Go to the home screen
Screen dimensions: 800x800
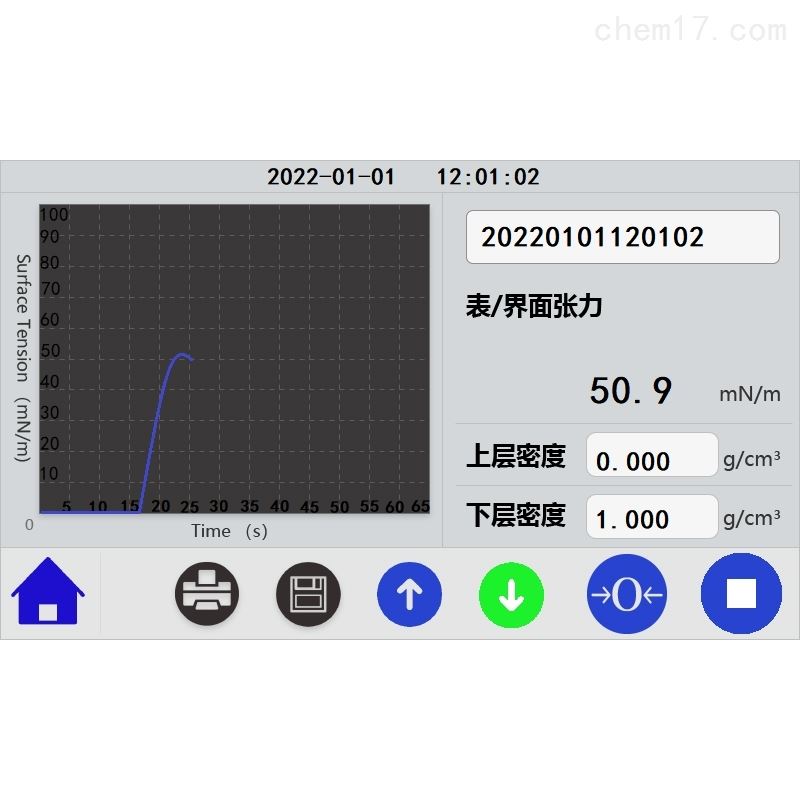[48, 593]
